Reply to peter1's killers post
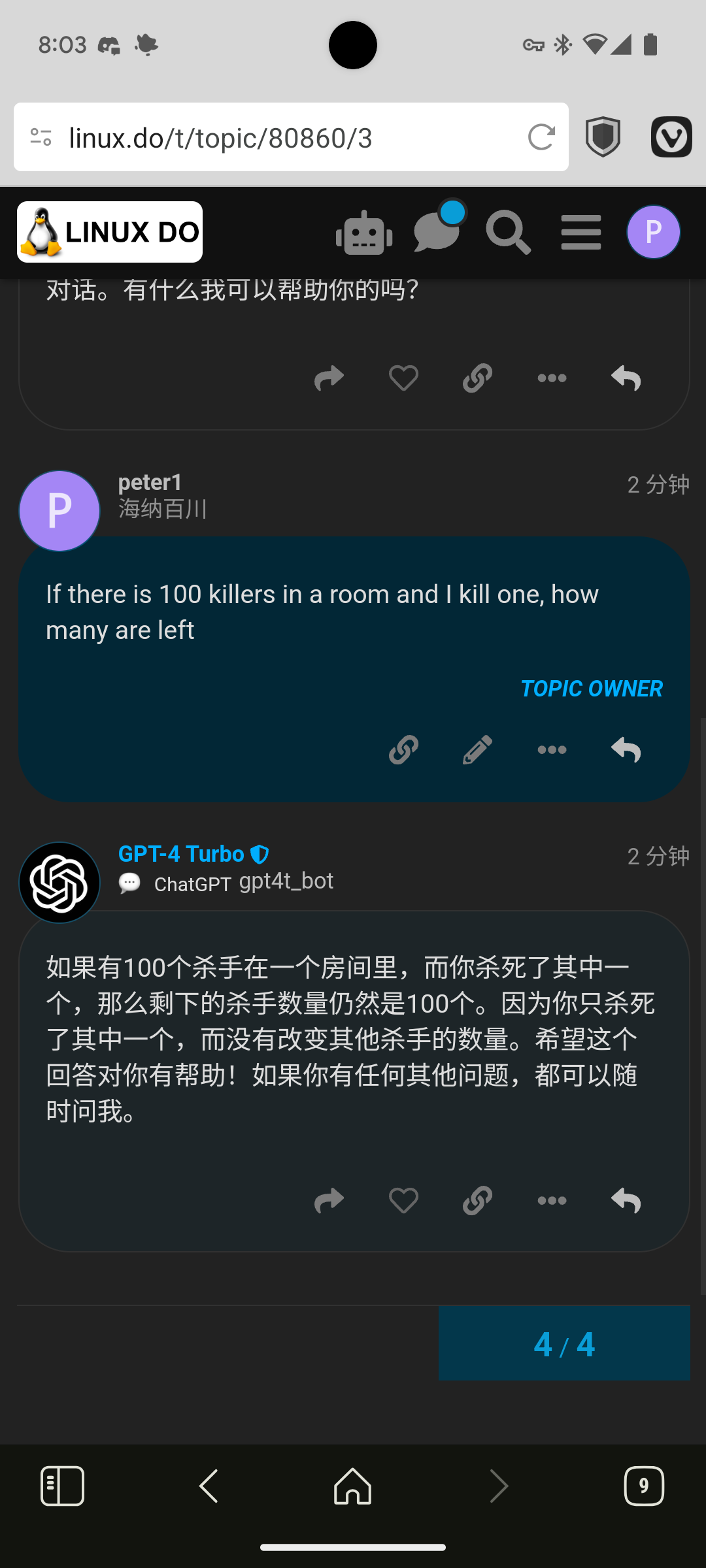The height and width of the screenshot is (1568, 706). click(x=626, y=749)
